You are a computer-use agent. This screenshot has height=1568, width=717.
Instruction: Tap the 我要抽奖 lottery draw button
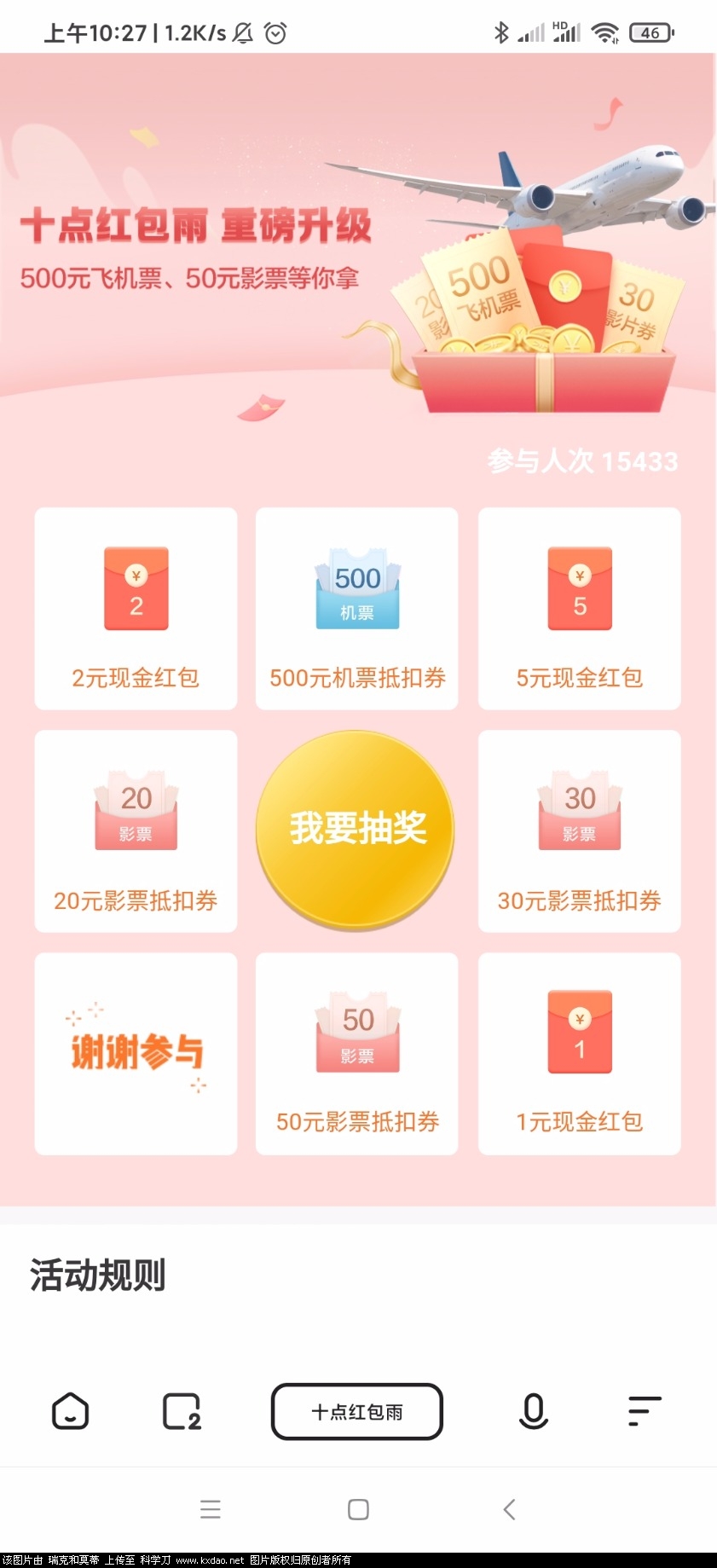(x=356, y=829)
